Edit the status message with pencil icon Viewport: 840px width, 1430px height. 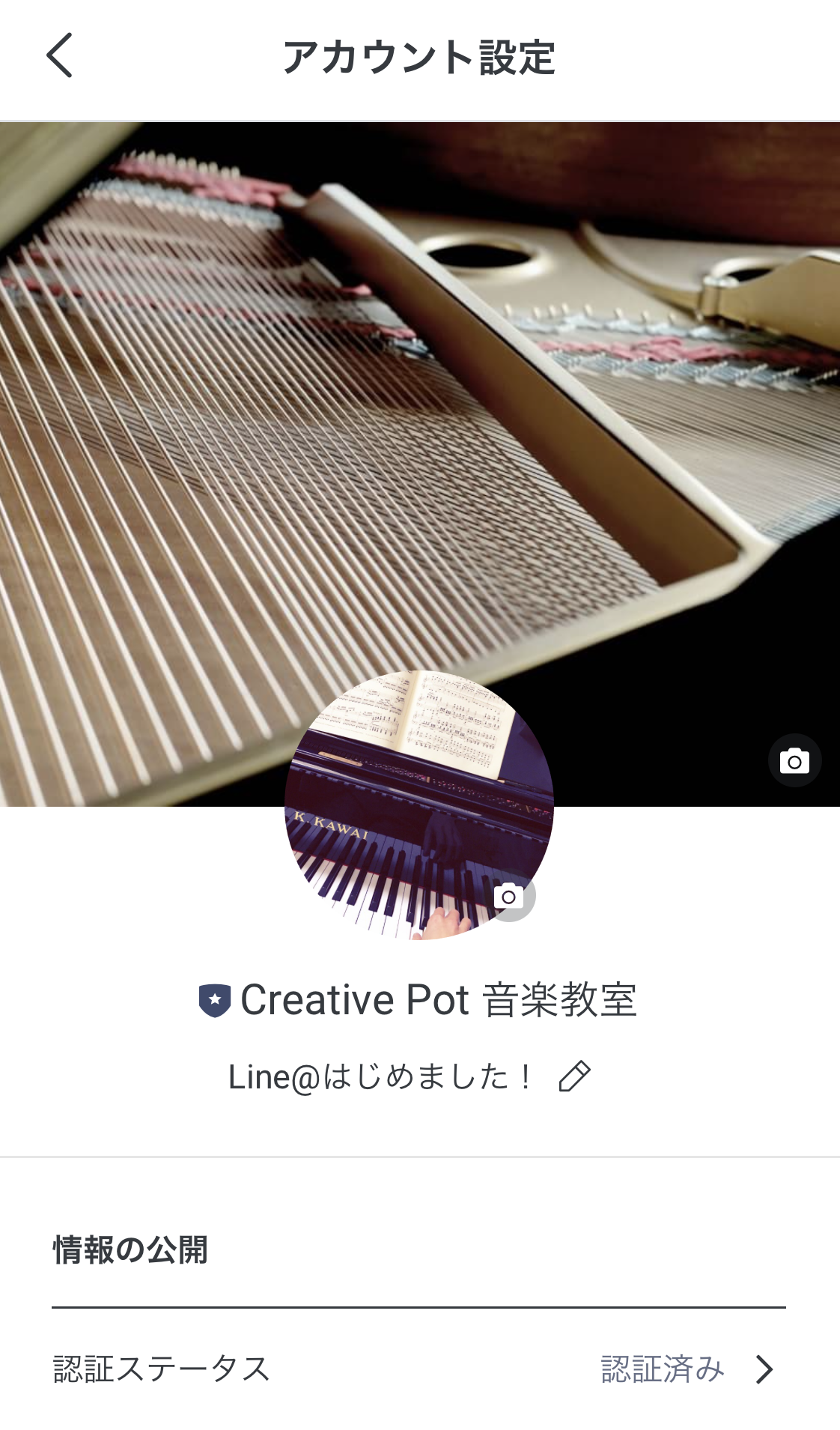[574, 1077]
